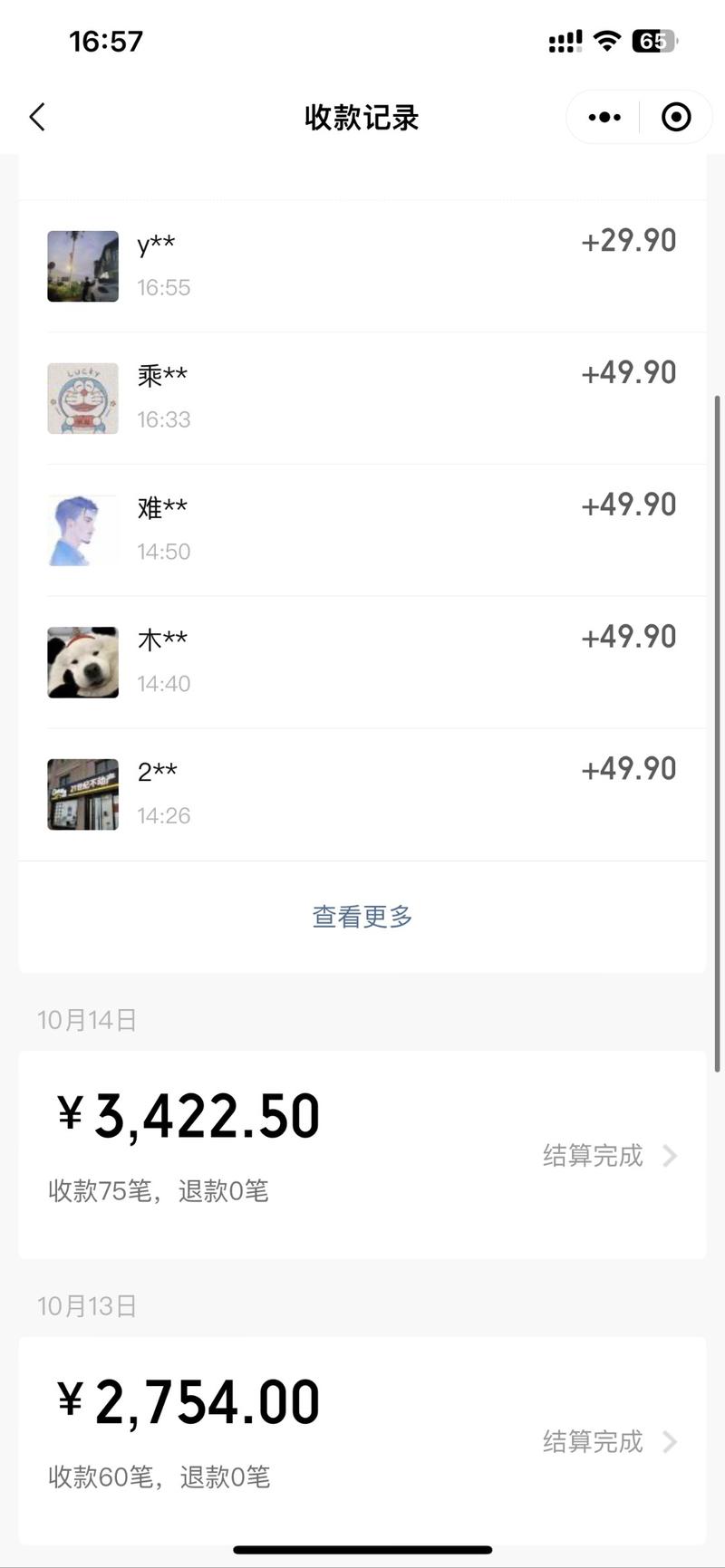This screenshot has width=725, height=1568.
Task: Tap the back arrow to exit 收款记录
Action: (36, 117)
